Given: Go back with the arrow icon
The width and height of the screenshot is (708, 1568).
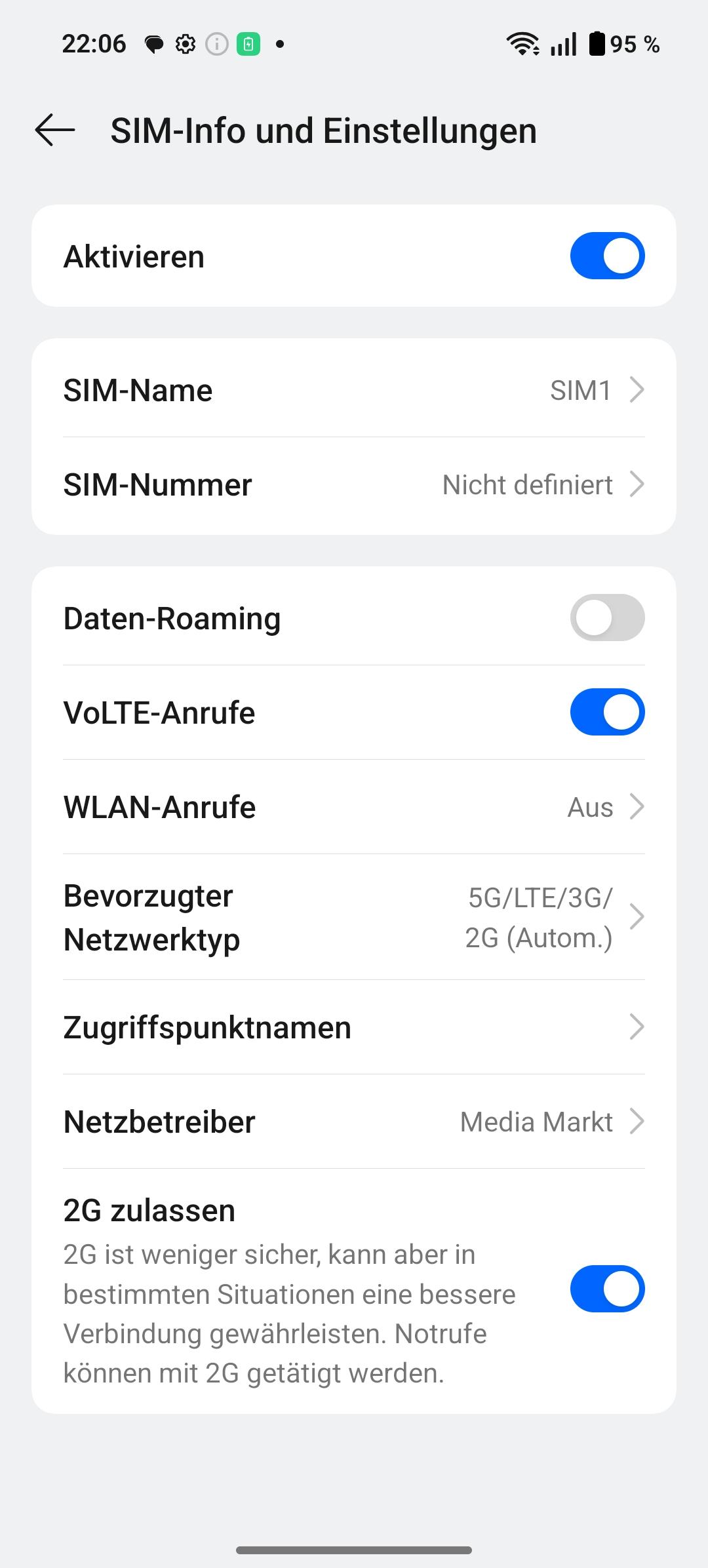Looking at the screenshot, I should pos(55,130).
